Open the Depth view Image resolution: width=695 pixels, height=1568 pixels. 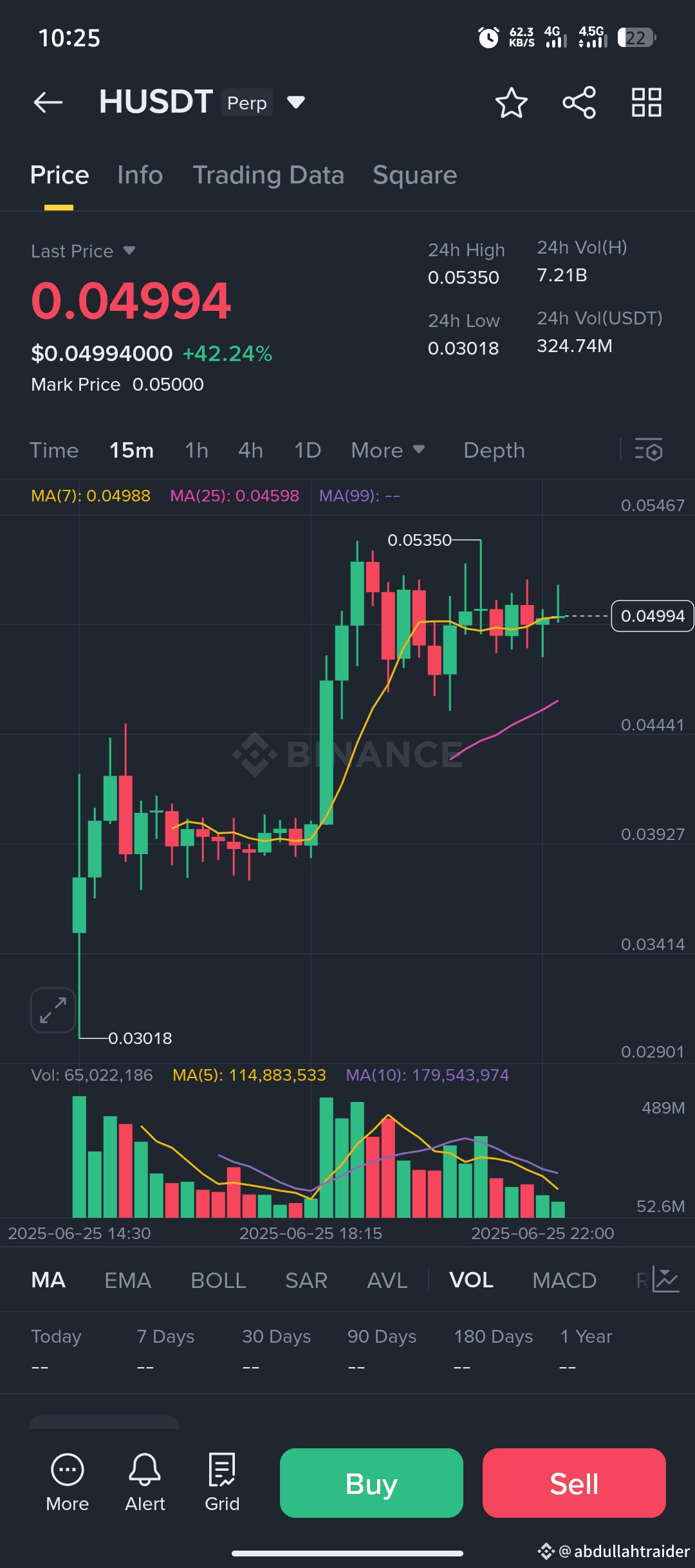pyautogui.click(x=494, y=451)
